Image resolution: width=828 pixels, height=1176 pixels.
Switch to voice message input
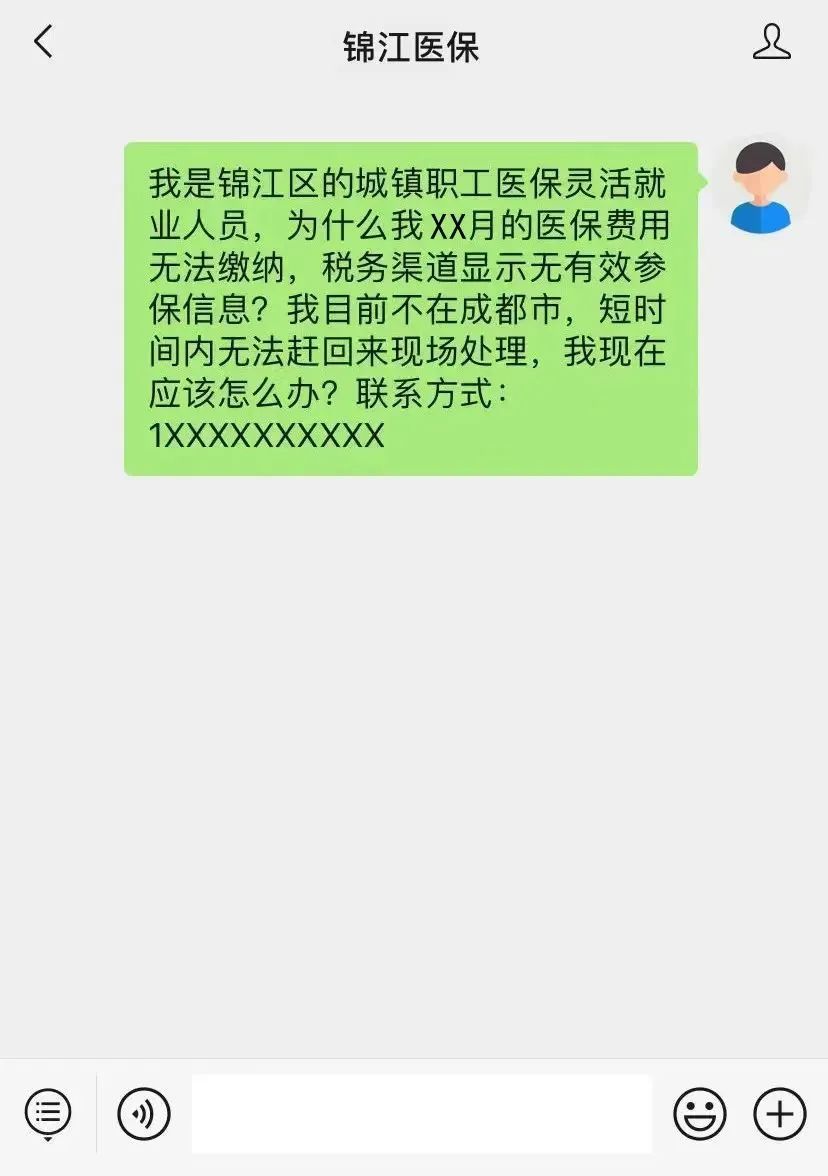(144, 1113)
